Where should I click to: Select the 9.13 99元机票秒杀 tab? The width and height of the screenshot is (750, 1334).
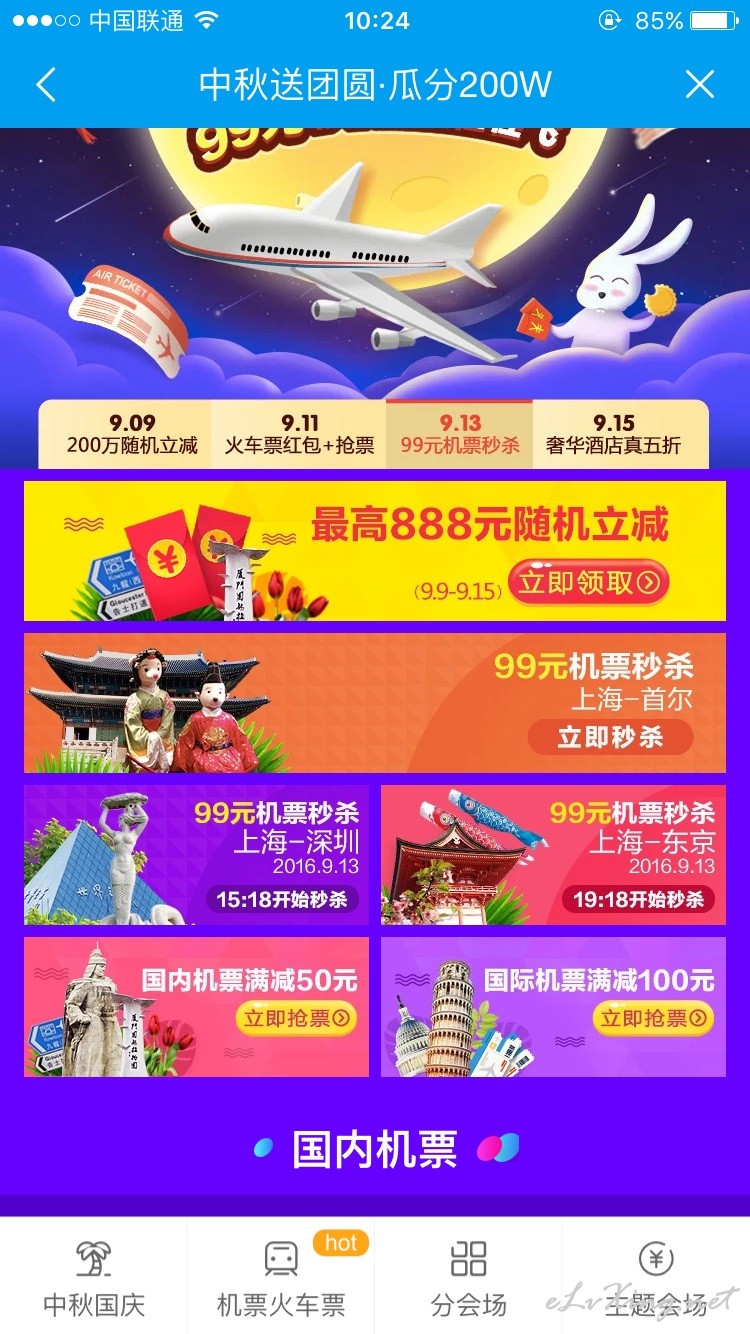pos(460,434)
